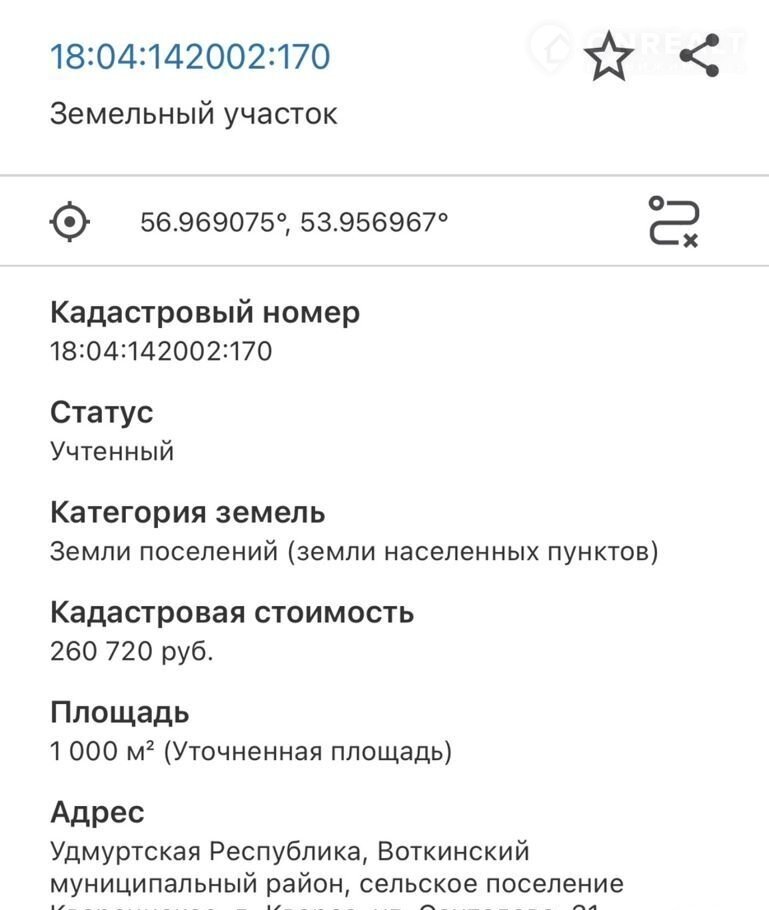Share the land plot details
The height and width of the screenshot is (910, 769).
[x=699, y=55]
